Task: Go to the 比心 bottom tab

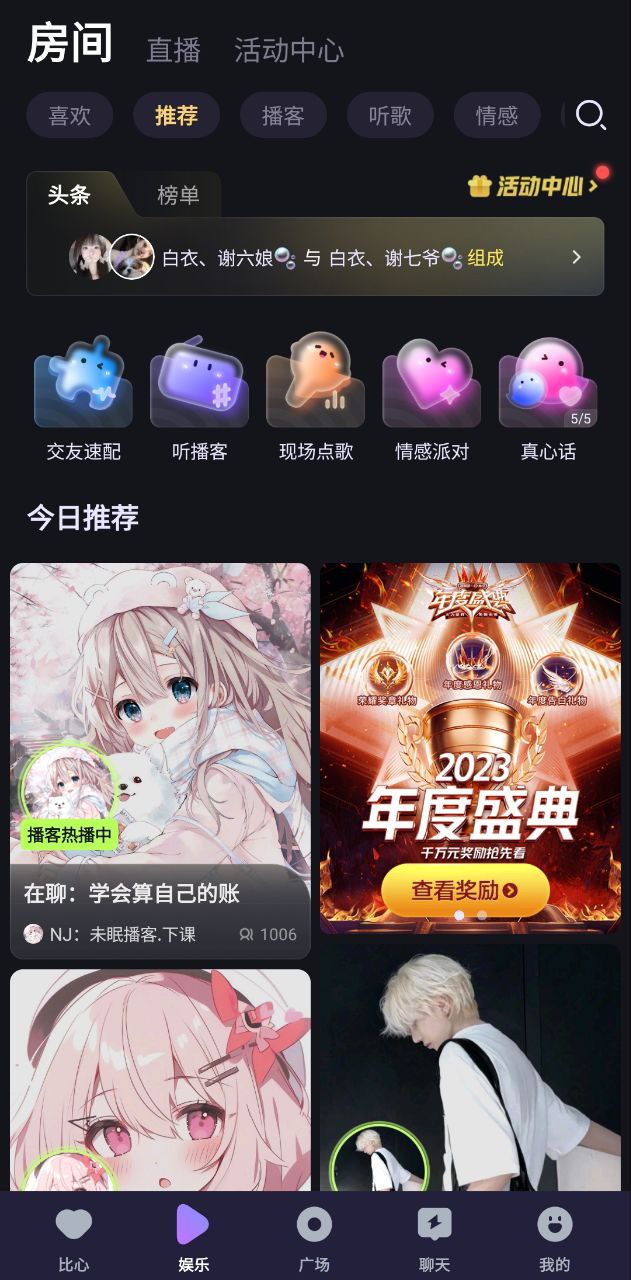Action: [73, 1238]
